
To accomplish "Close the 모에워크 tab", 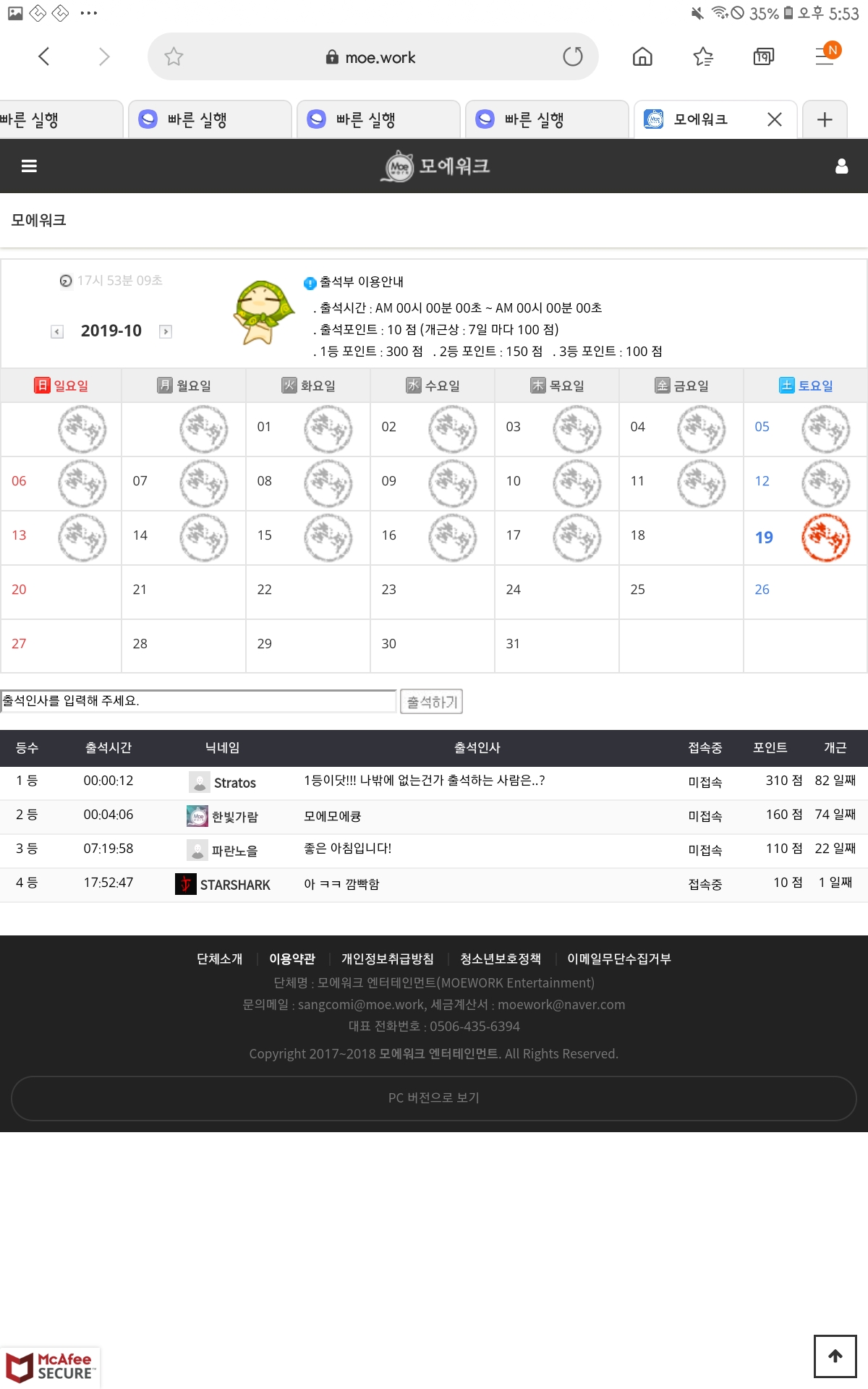I will (775, 119).
